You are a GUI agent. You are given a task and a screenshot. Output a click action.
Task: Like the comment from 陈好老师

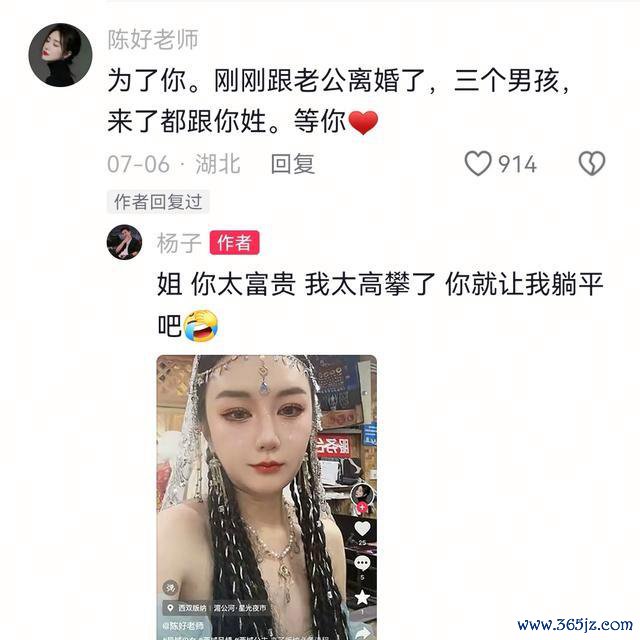pos(479,164)
